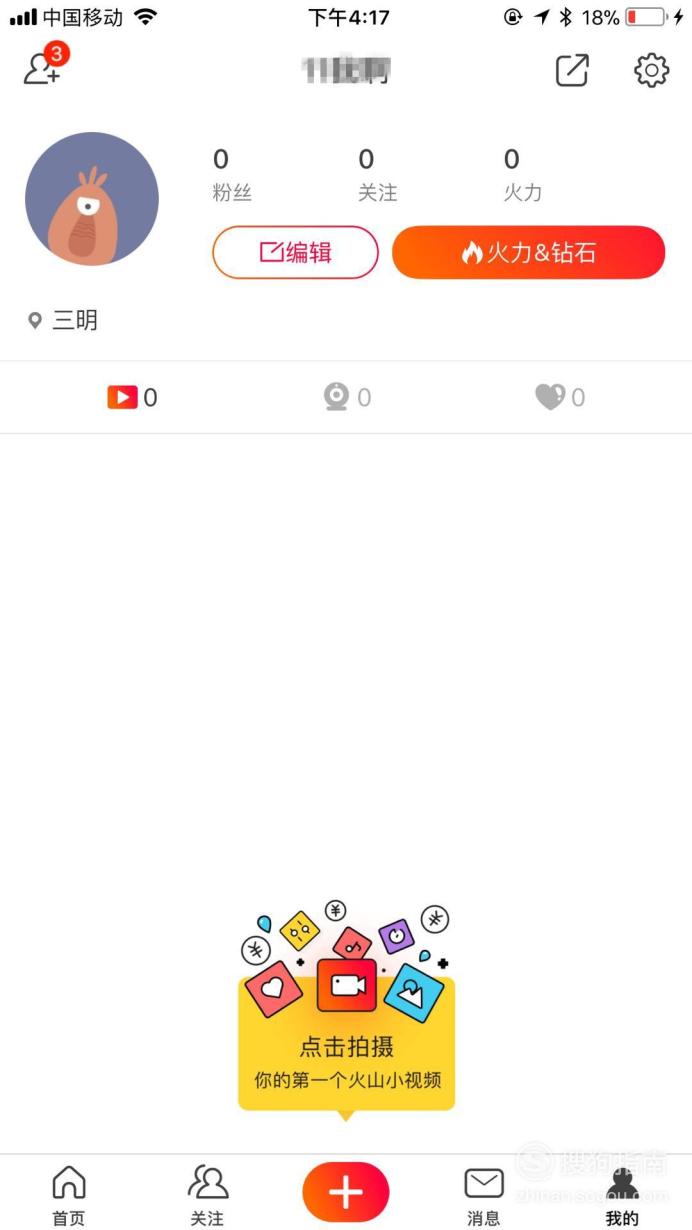
Task: Switch to the liked videos tab
Action: pyautogui.click(x=560, y=398)
